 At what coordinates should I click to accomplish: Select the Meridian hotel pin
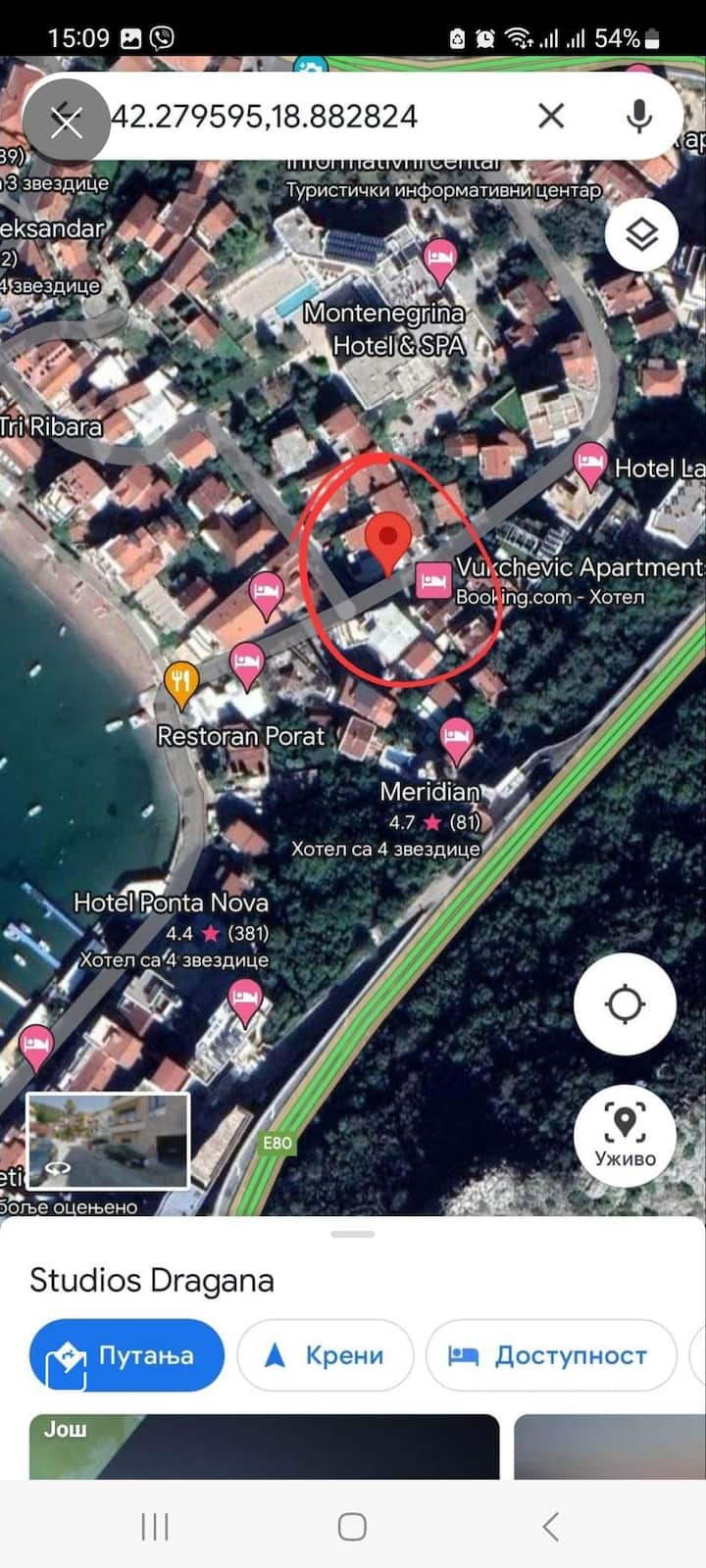click(x=455, y=737)
